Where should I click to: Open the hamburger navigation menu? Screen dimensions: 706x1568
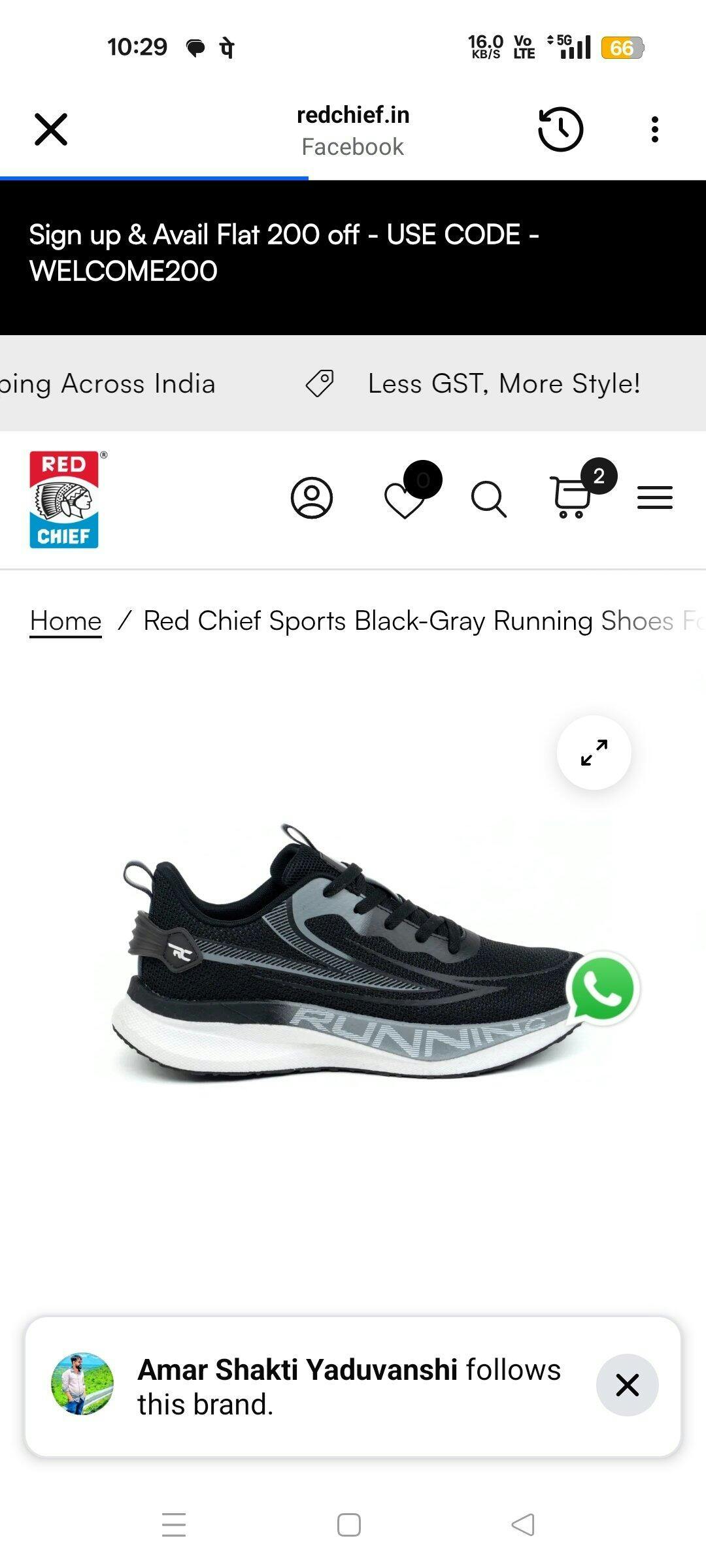[x=654, y=498]
